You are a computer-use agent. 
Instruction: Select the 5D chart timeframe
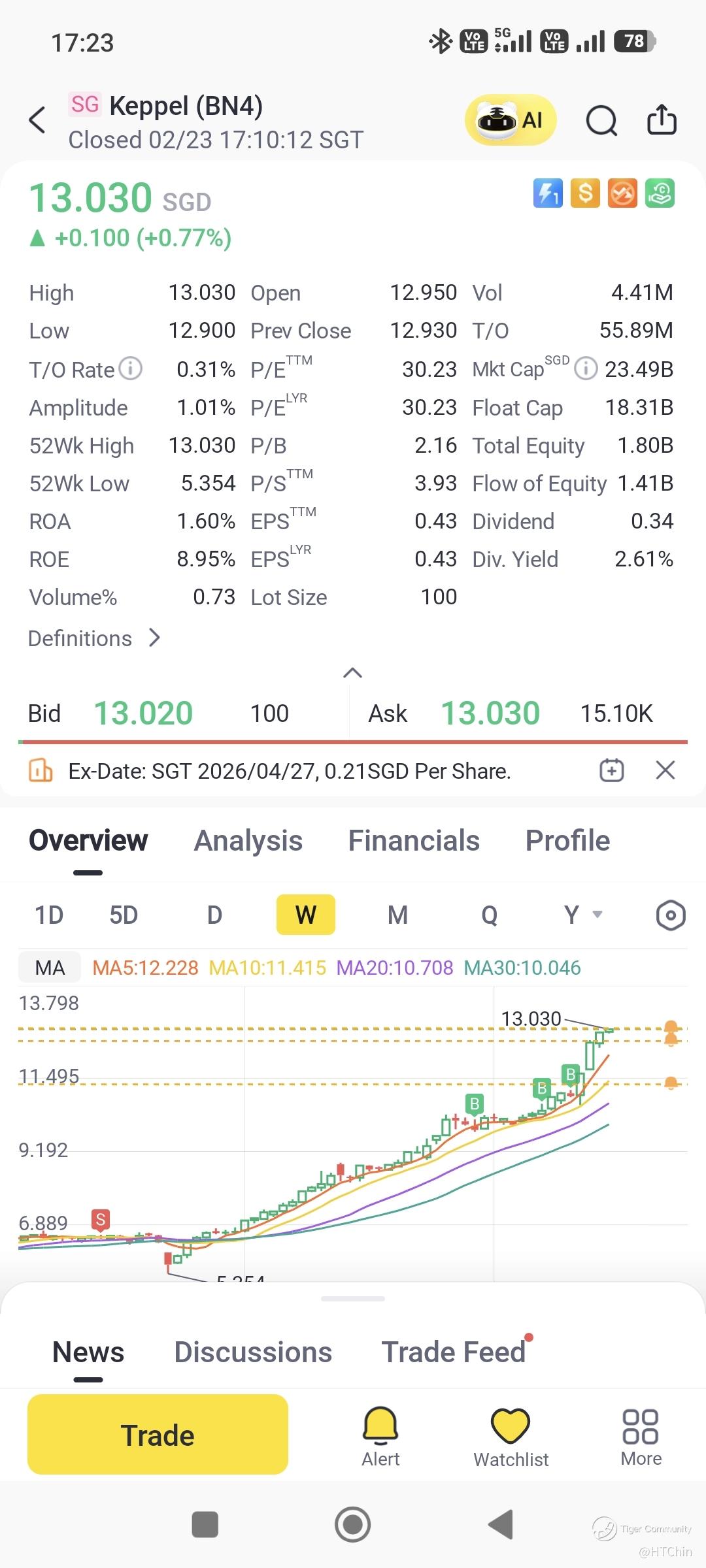[x=124, y=915]
